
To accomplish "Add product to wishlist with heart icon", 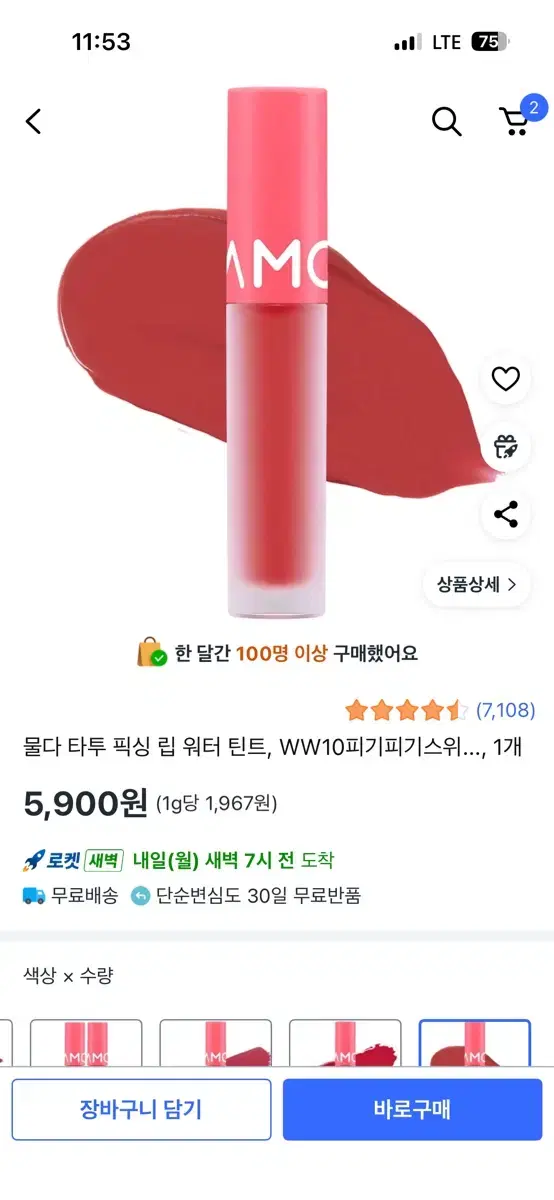I will (506, 379).
